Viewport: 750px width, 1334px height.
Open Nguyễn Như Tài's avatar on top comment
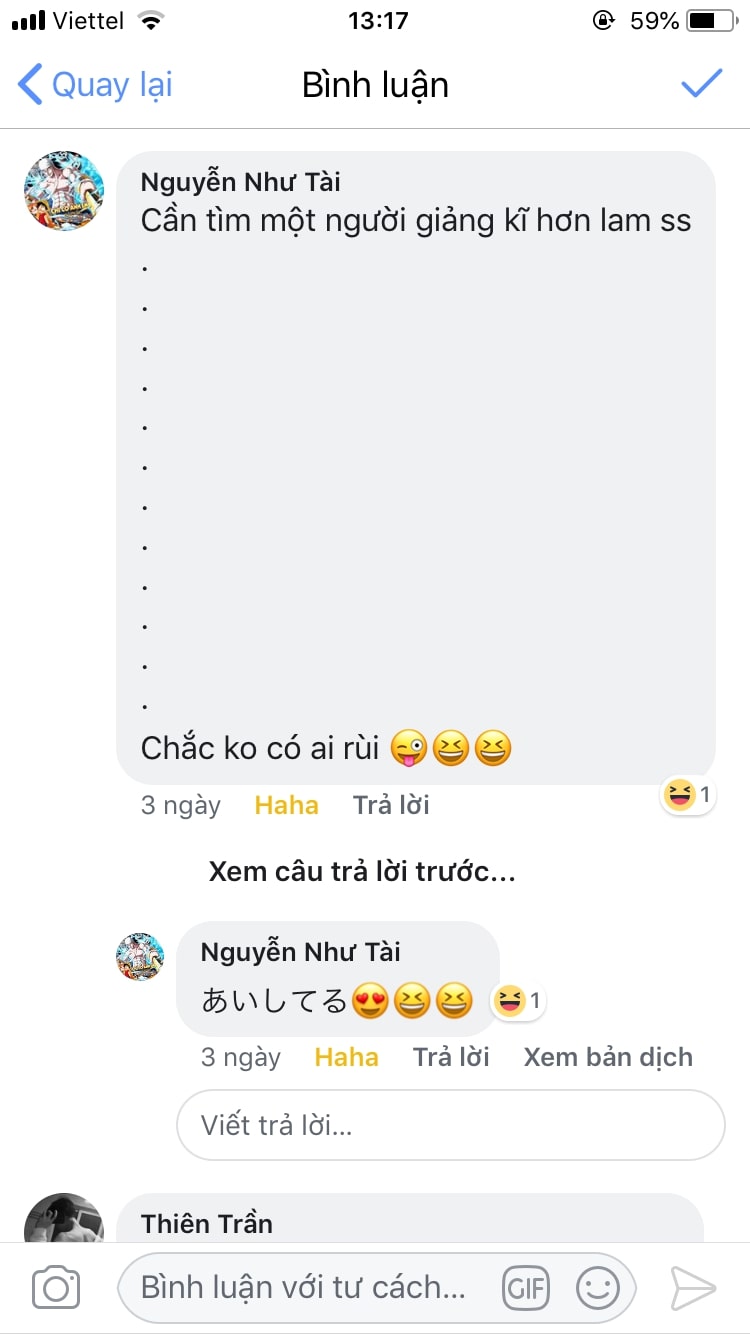[x=64, y=191]
